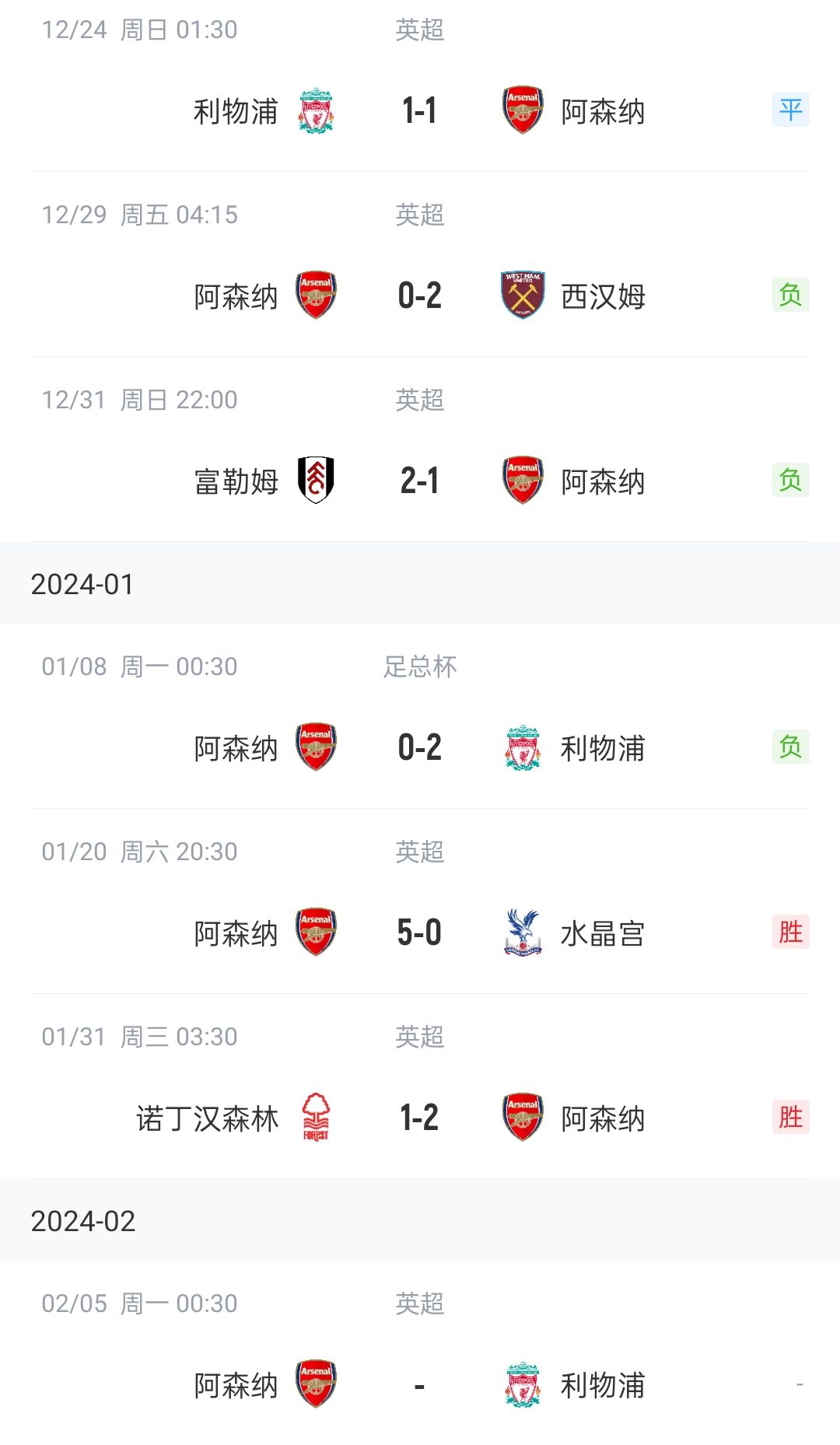View the Arsenal 0-2 West Ham match
840x1445 pixels.
(420, 296)
